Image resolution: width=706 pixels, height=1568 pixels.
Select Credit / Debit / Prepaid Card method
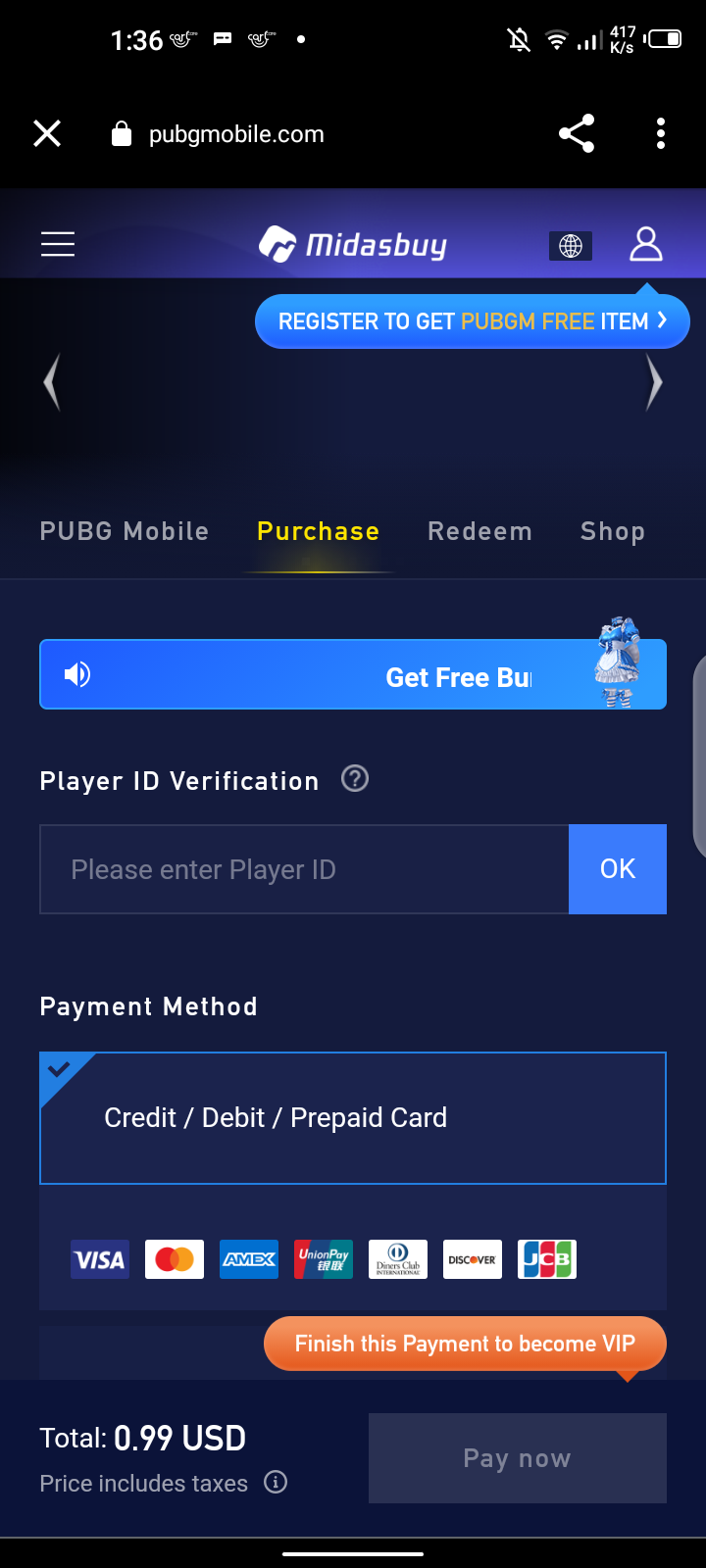[x=353, y=1118]
